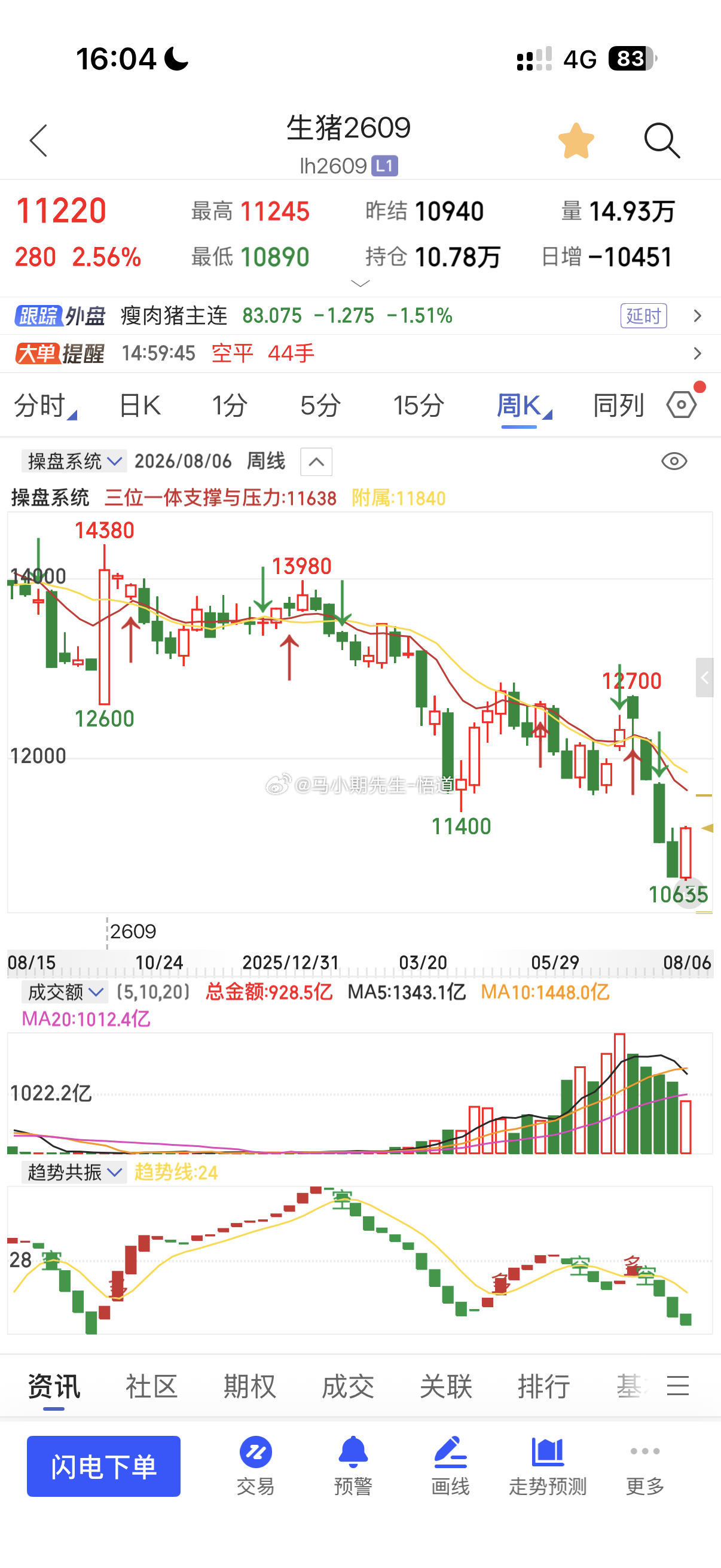
Task: Switch to the 期权 tab
Action: point(249,1387)
